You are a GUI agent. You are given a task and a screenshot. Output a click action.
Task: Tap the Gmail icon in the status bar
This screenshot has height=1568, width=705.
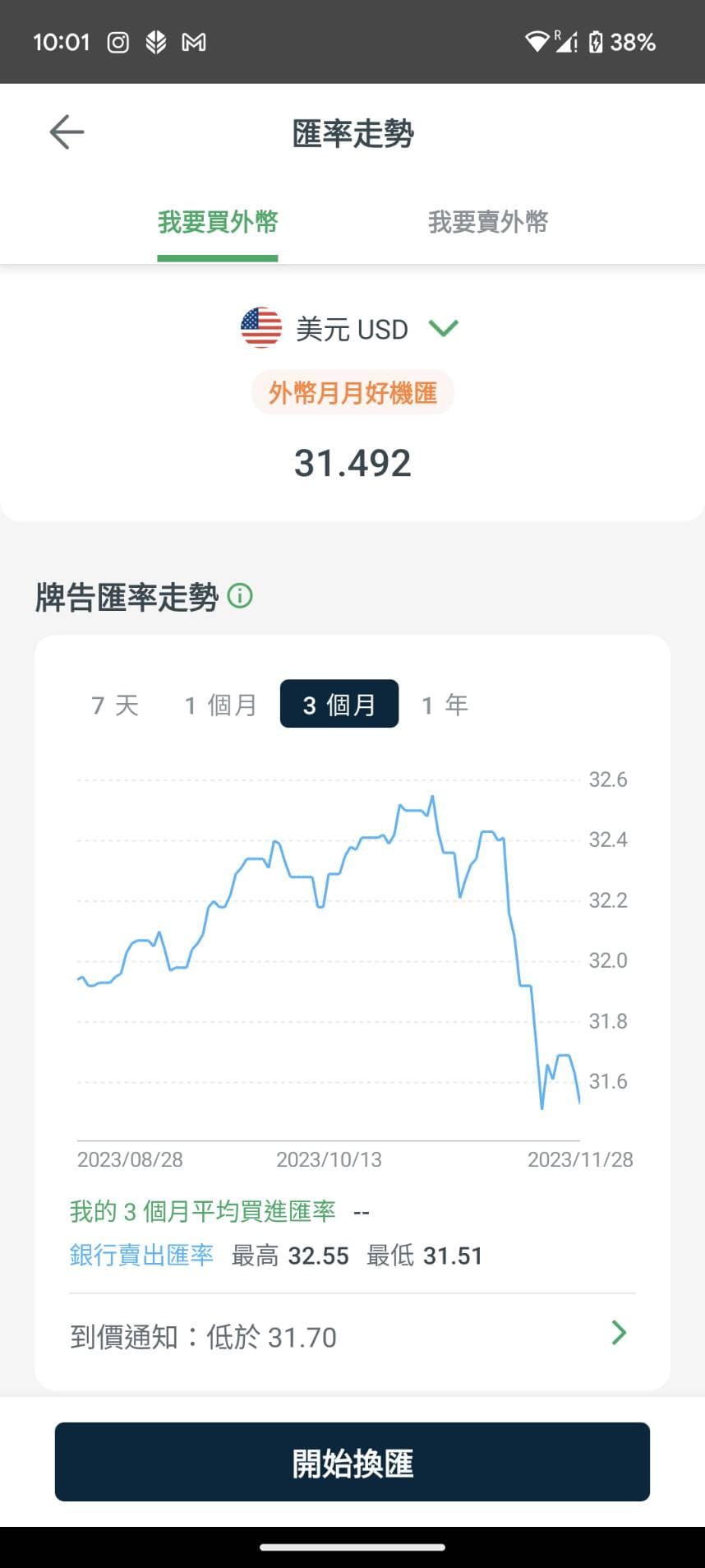(x=193, y=41)
